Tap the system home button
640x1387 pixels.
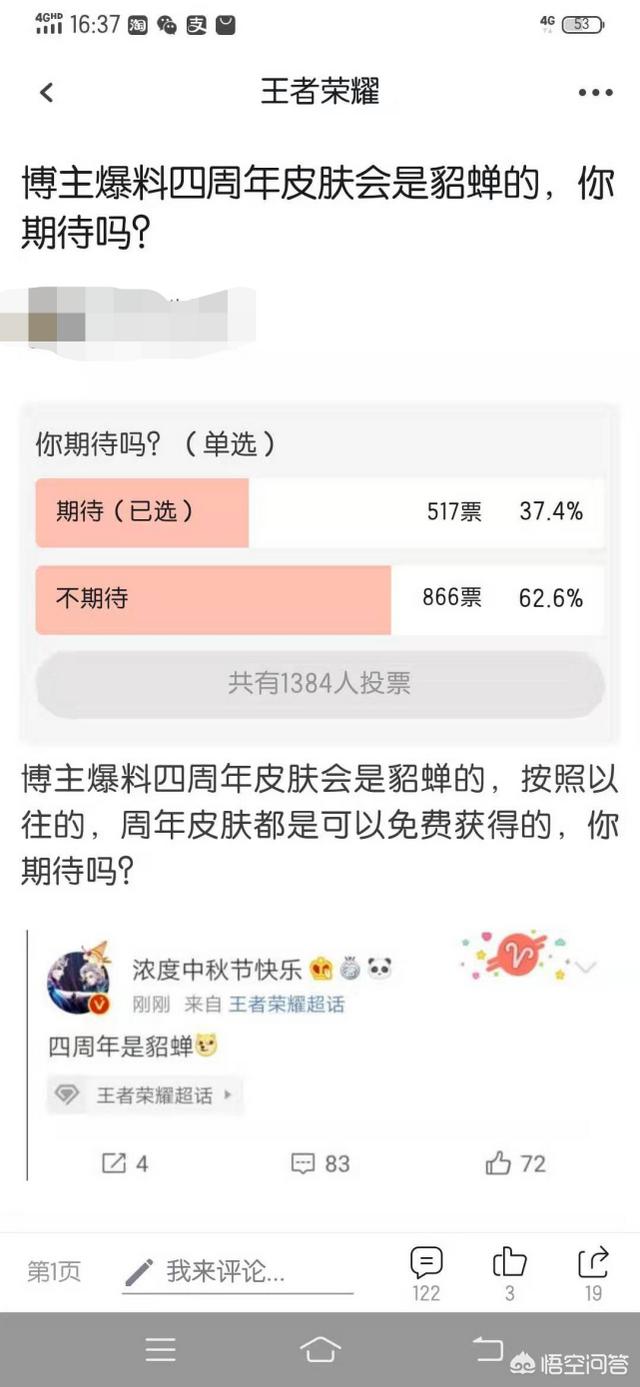click(320, 1350)
